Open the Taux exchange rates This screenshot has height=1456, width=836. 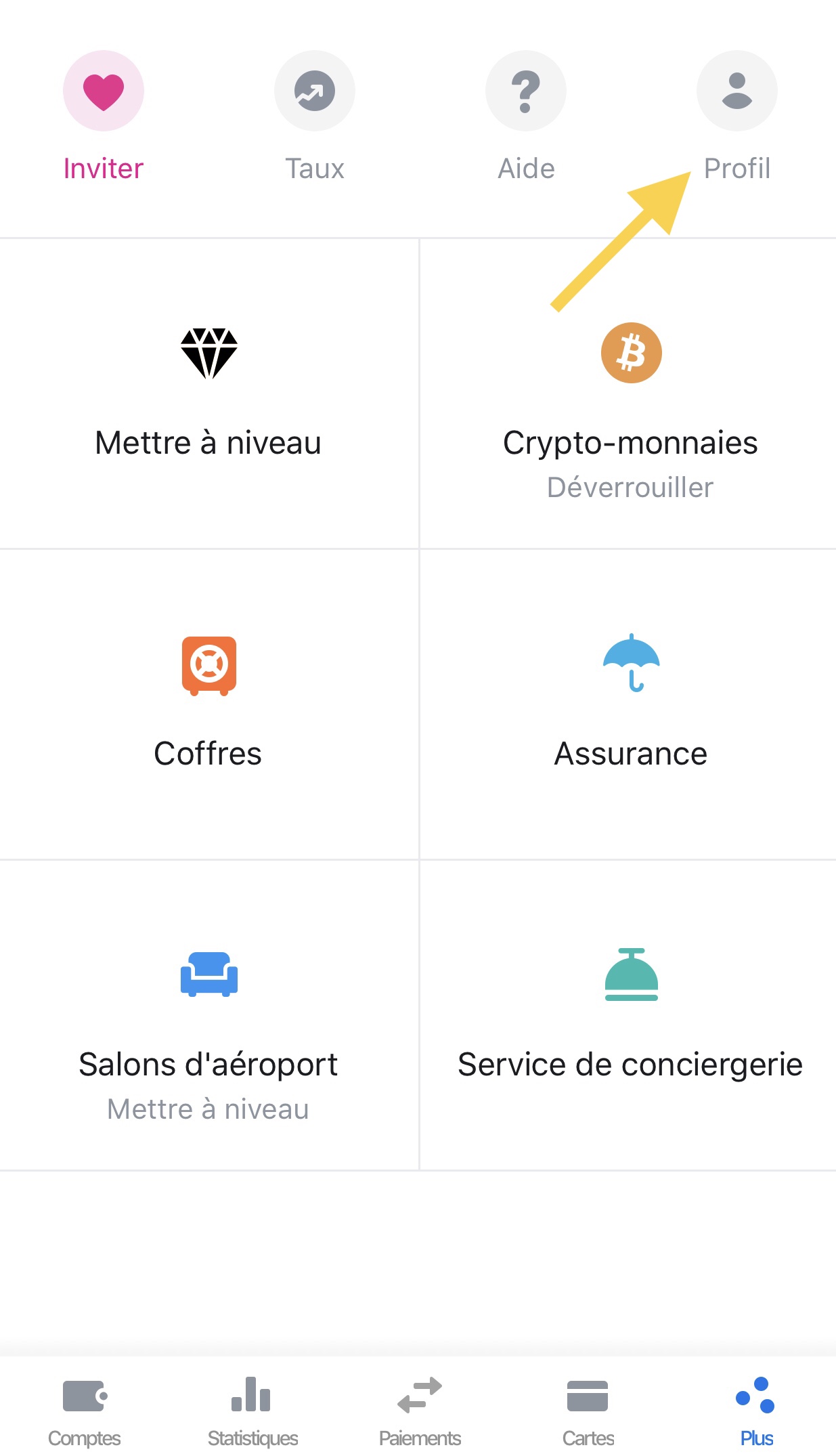click(315, 91)
